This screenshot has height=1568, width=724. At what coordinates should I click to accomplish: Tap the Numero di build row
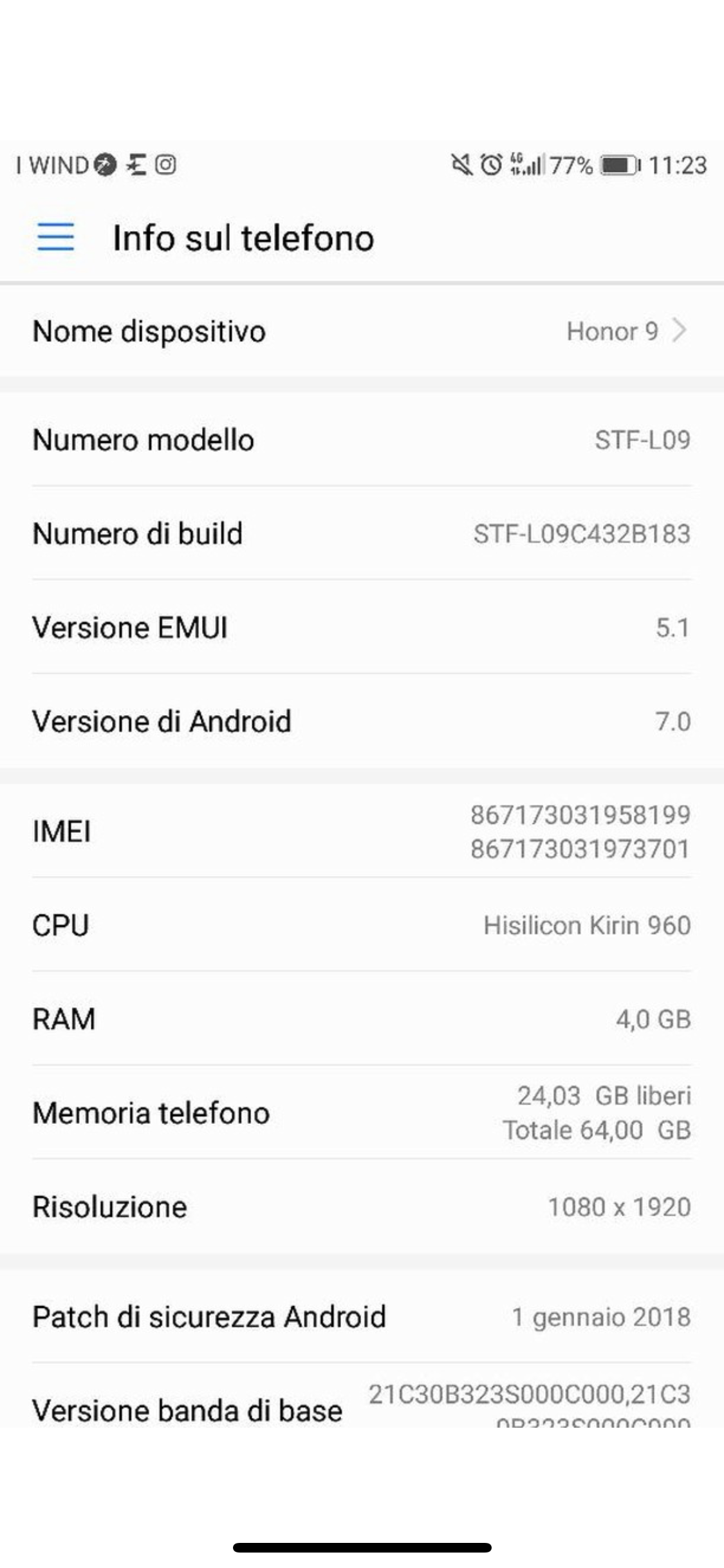coord(360,533)
